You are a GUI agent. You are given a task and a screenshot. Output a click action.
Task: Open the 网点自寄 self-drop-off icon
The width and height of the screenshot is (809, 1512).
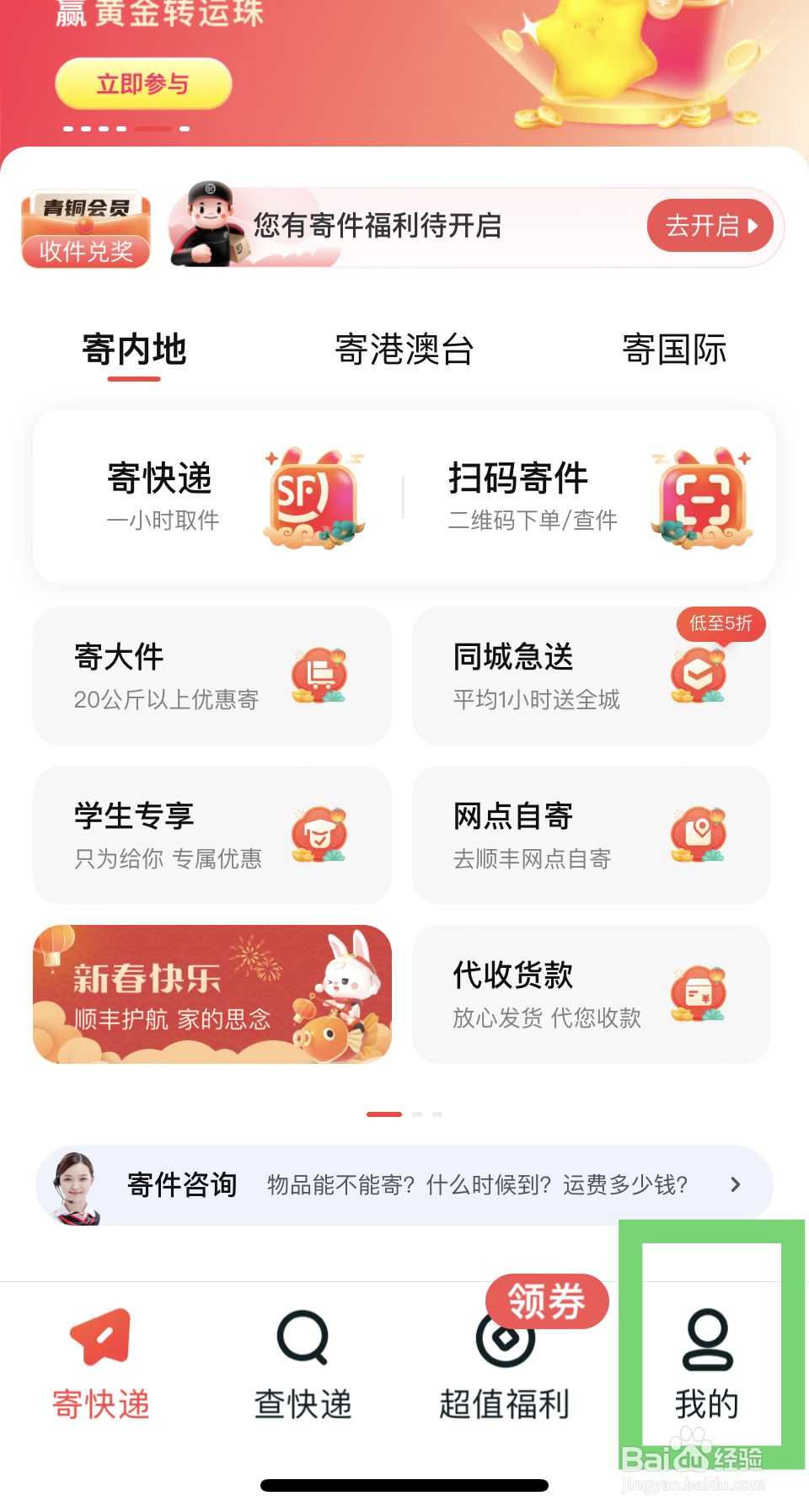point(698,833)
